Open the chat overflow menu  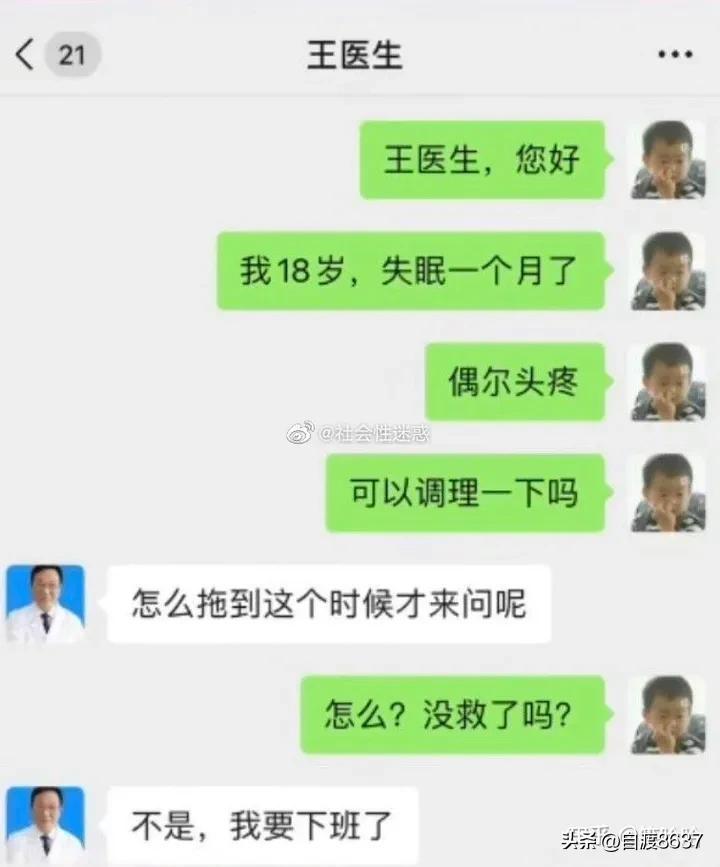(675, 54)
